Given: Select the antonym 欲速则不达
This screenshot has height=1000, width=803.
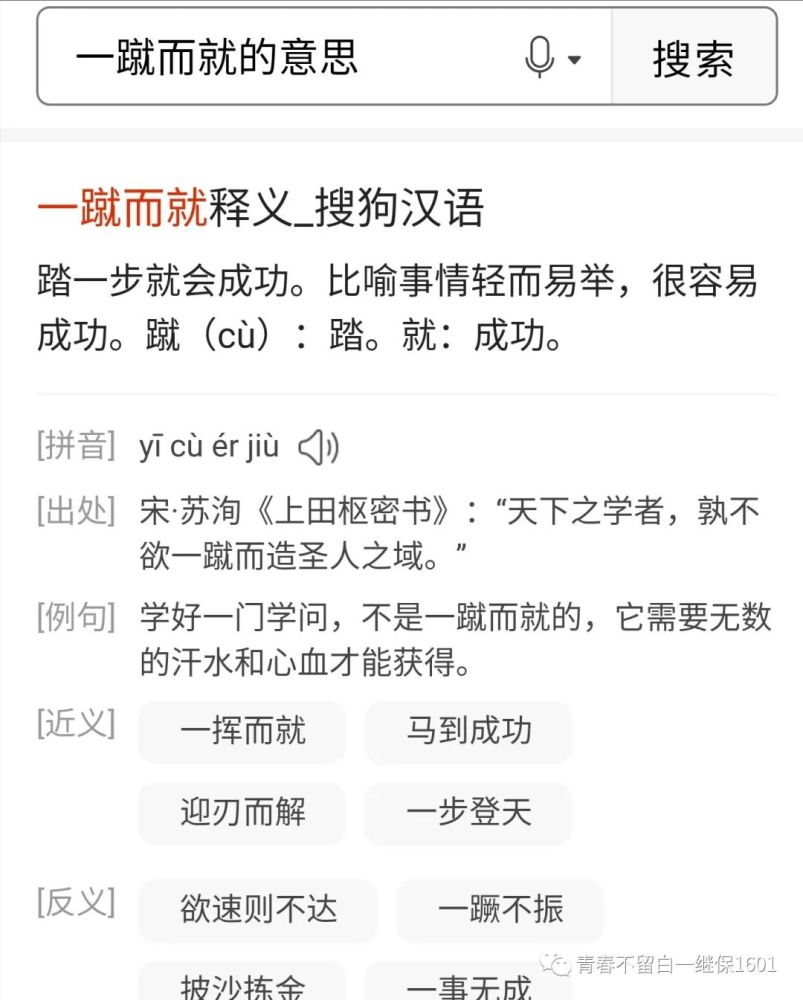Looking at the screenshot, I should [x=256, y=909].
